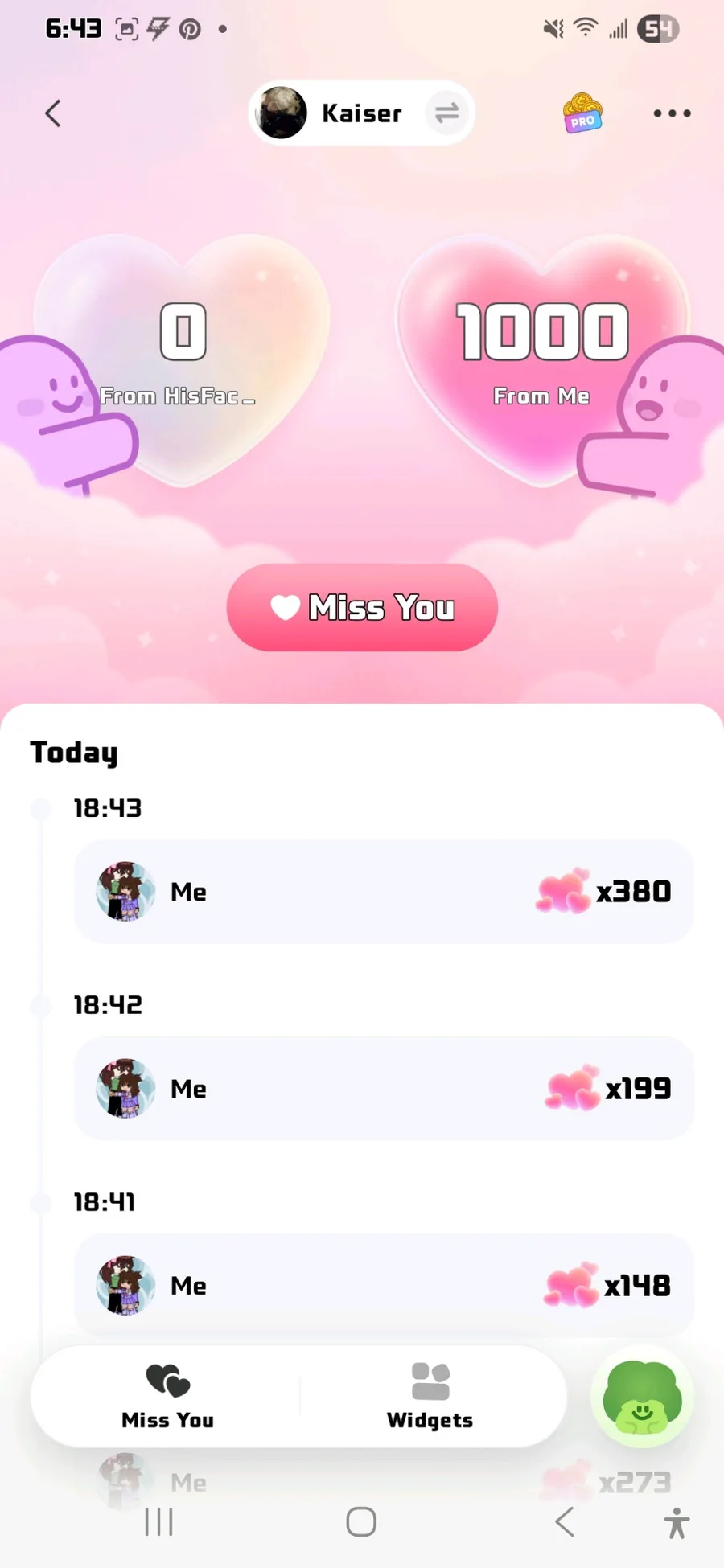The image size is (724, 1568).
Task: Open the three-dot overflow menu
Action: (x=672, y=113)
